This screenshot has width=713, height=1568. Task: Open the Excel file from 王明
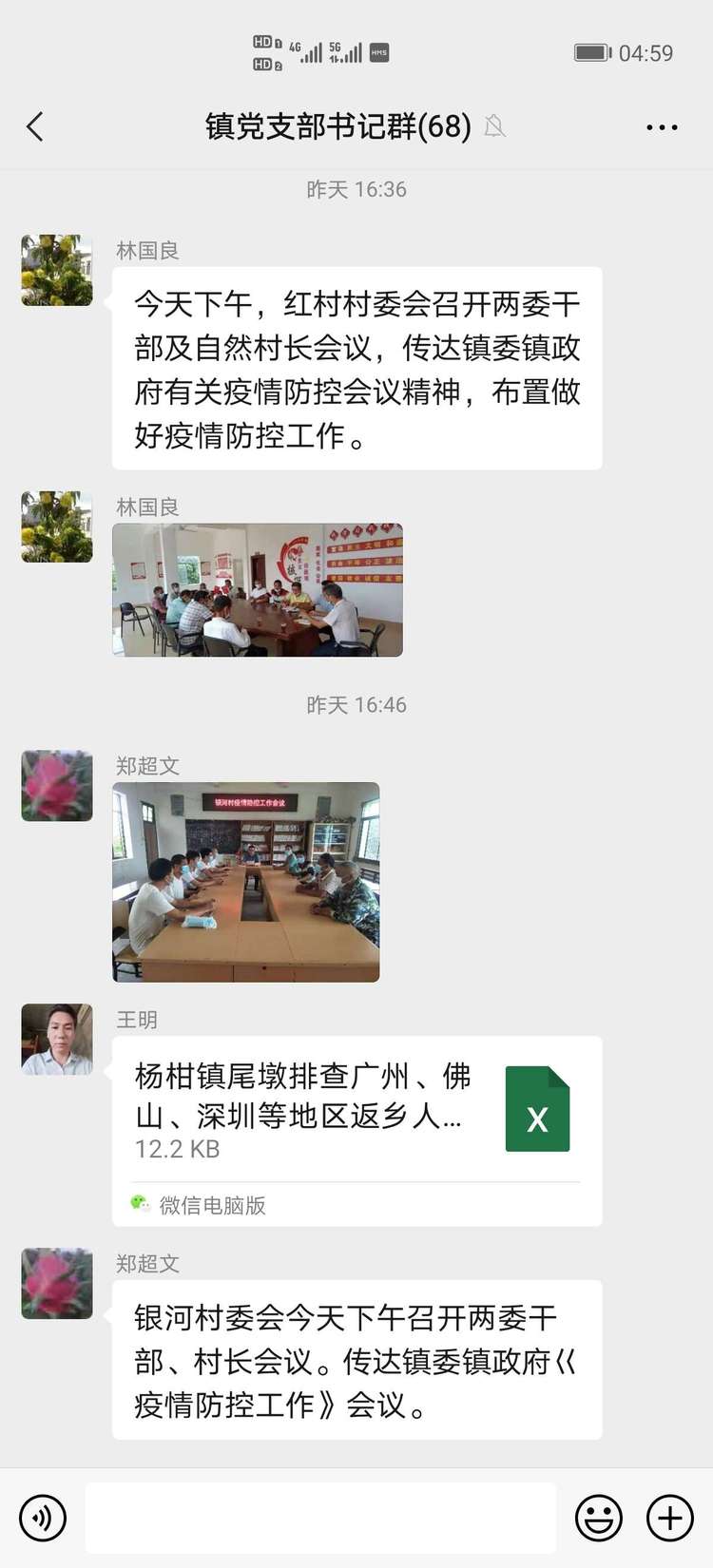coord(356,1110)
